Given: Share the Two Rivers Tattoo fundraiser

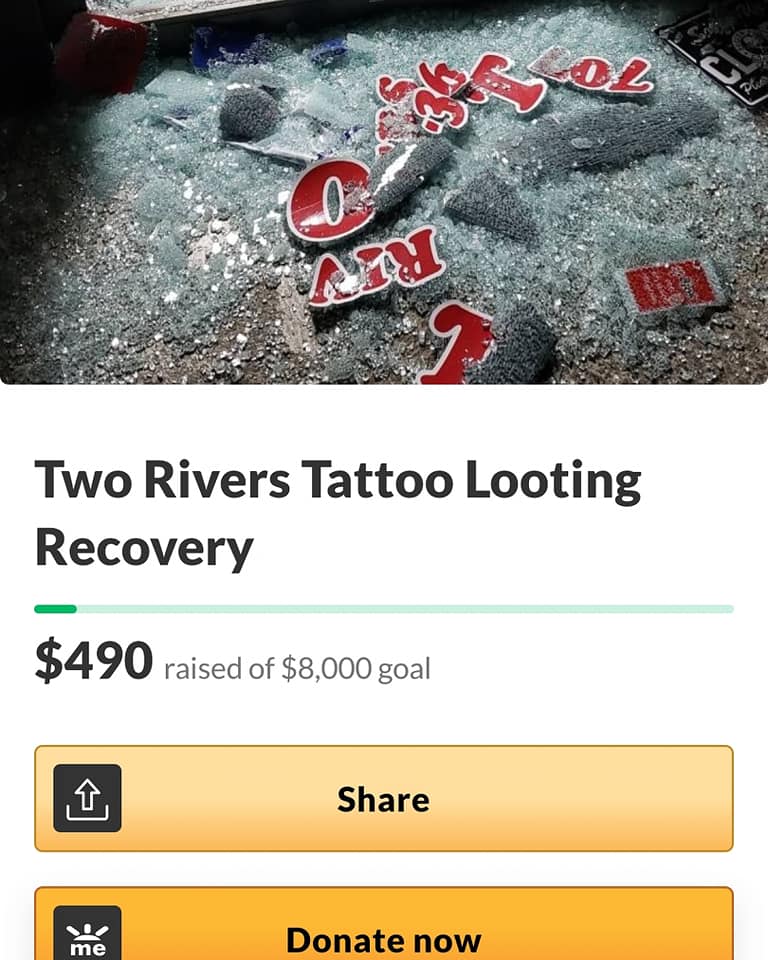Looking at the screenshot, I should click(384, 799).
